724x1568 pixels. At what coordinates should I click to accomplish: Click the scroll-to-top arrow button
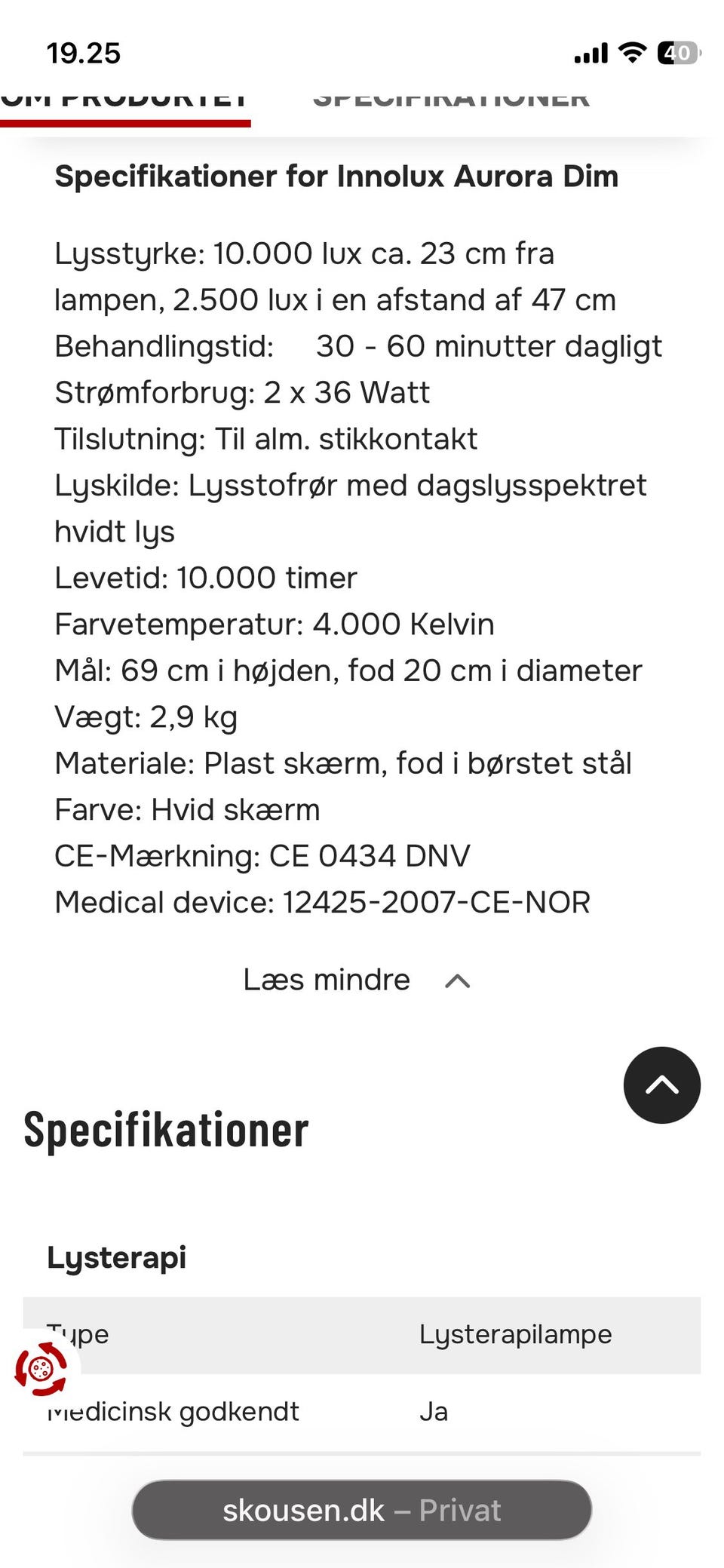click(x=662, y=1085)
